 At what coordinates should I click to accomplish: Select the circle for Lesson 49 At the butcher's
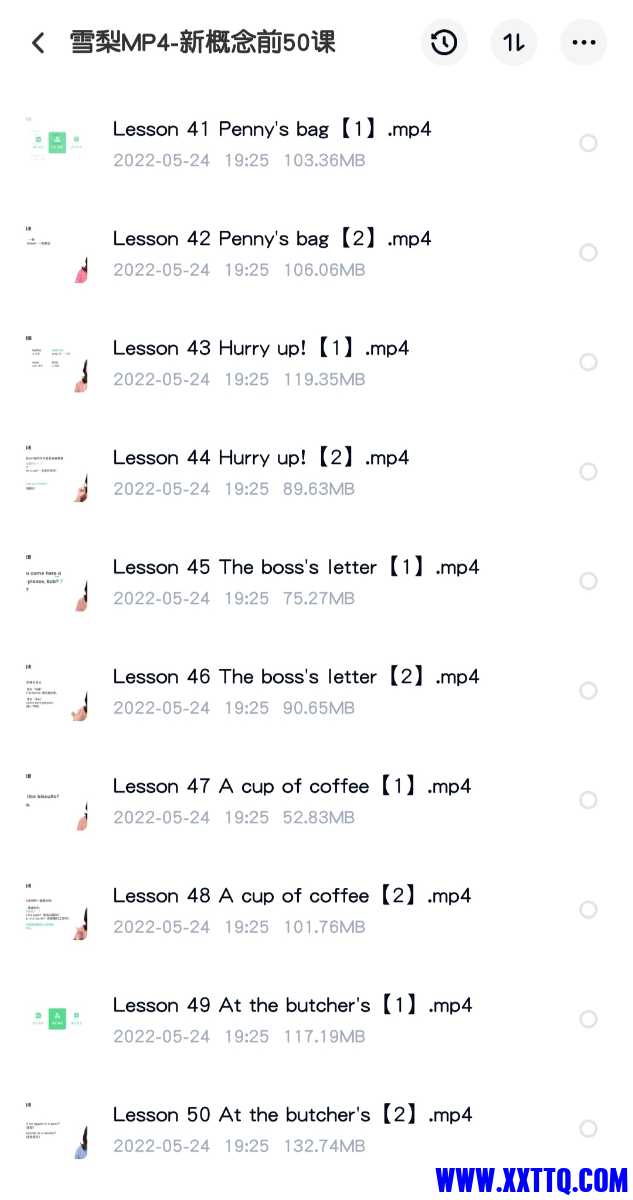pos(588,1019)
